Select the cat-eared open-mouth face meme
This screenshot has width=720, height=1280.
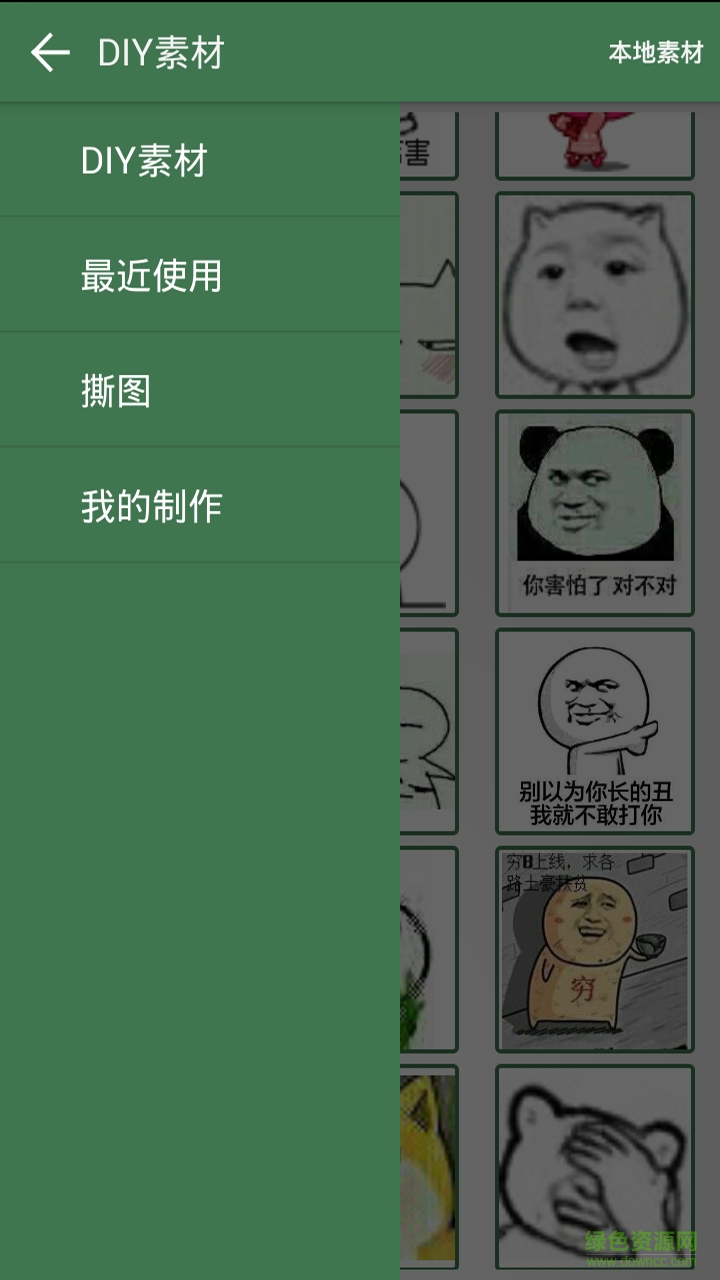point(595,294)
